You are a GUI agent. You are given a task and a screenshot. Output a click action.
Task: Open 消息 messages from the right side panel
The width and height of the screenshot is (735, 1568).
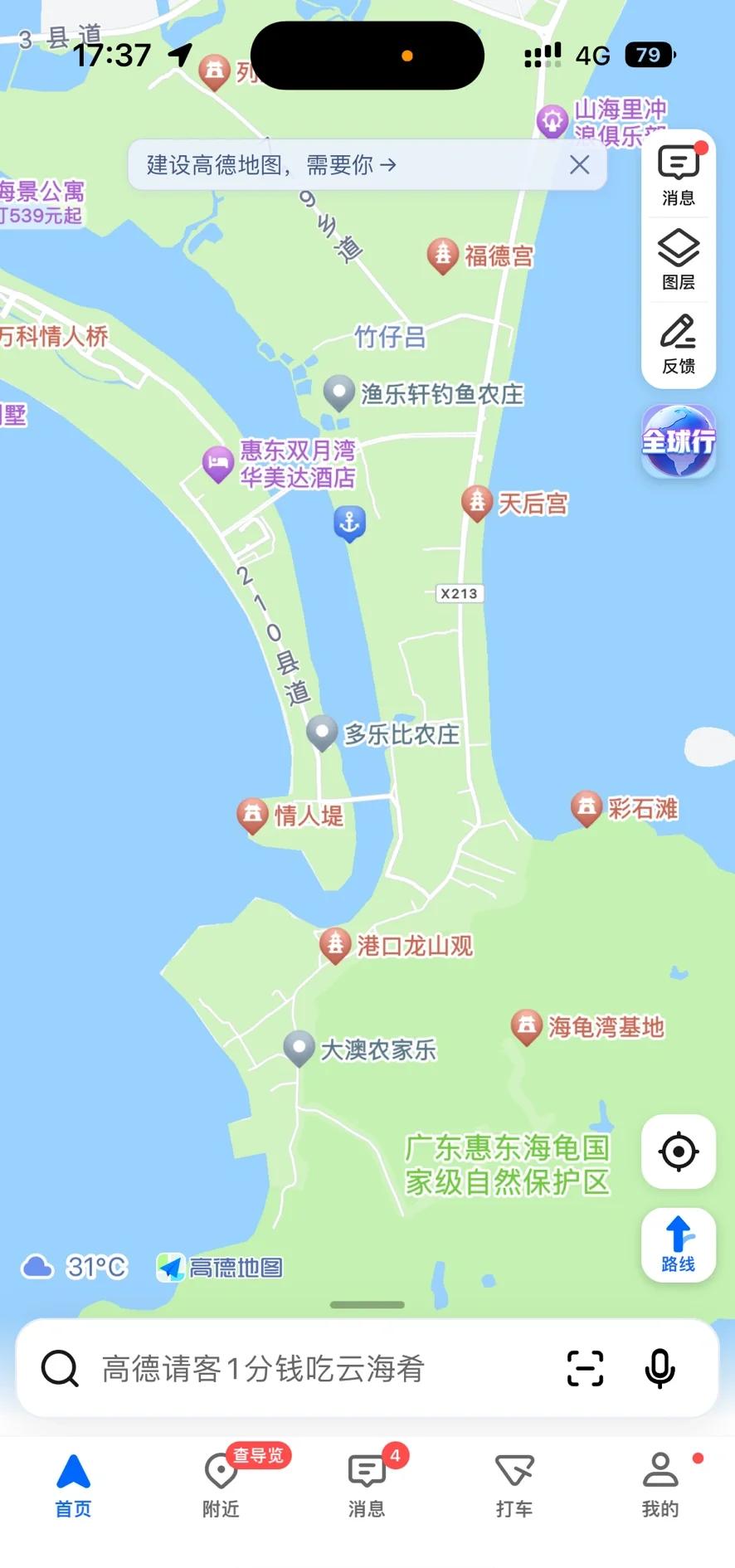point(679,172)
